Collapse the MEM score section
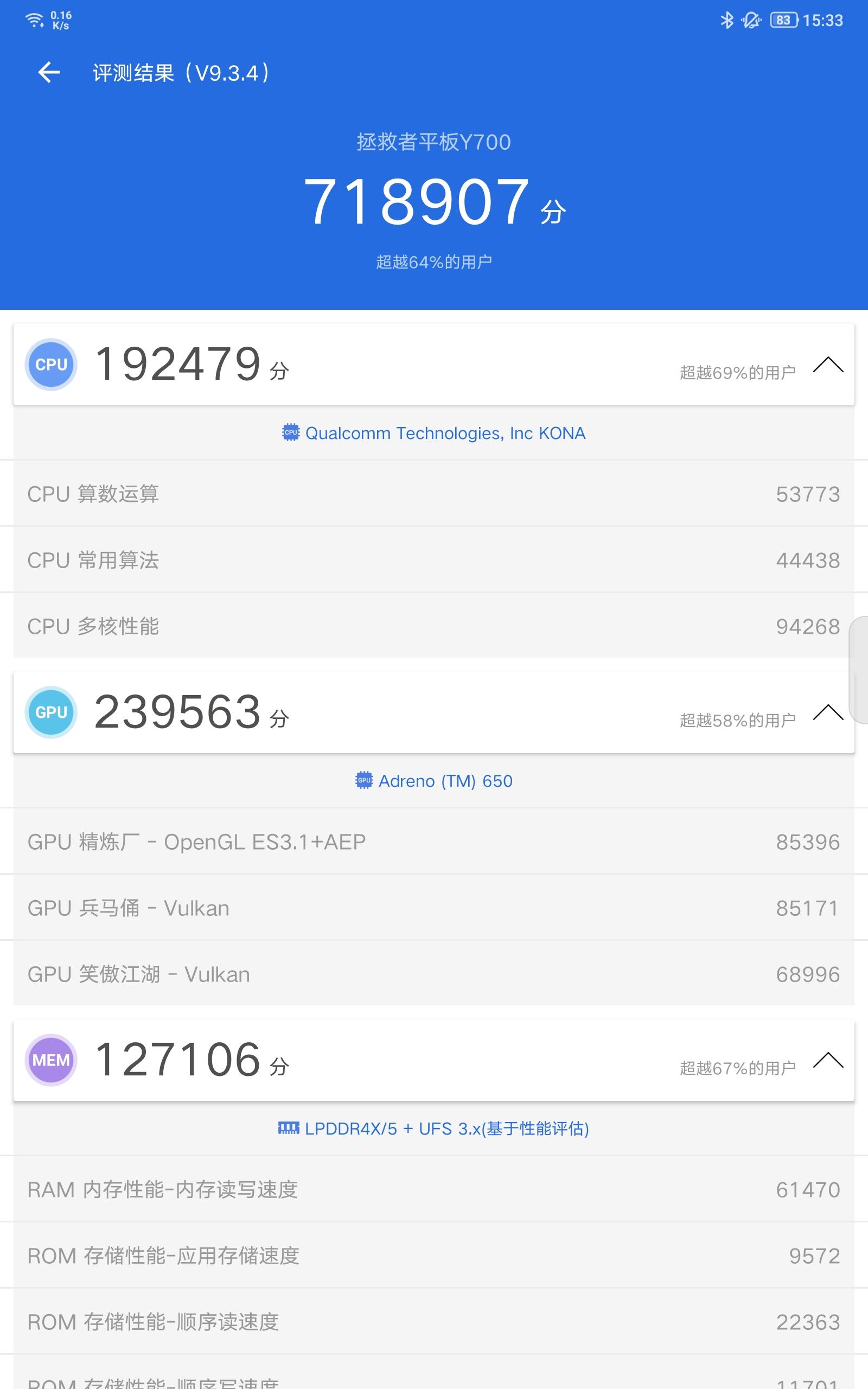 [828, 1060]
